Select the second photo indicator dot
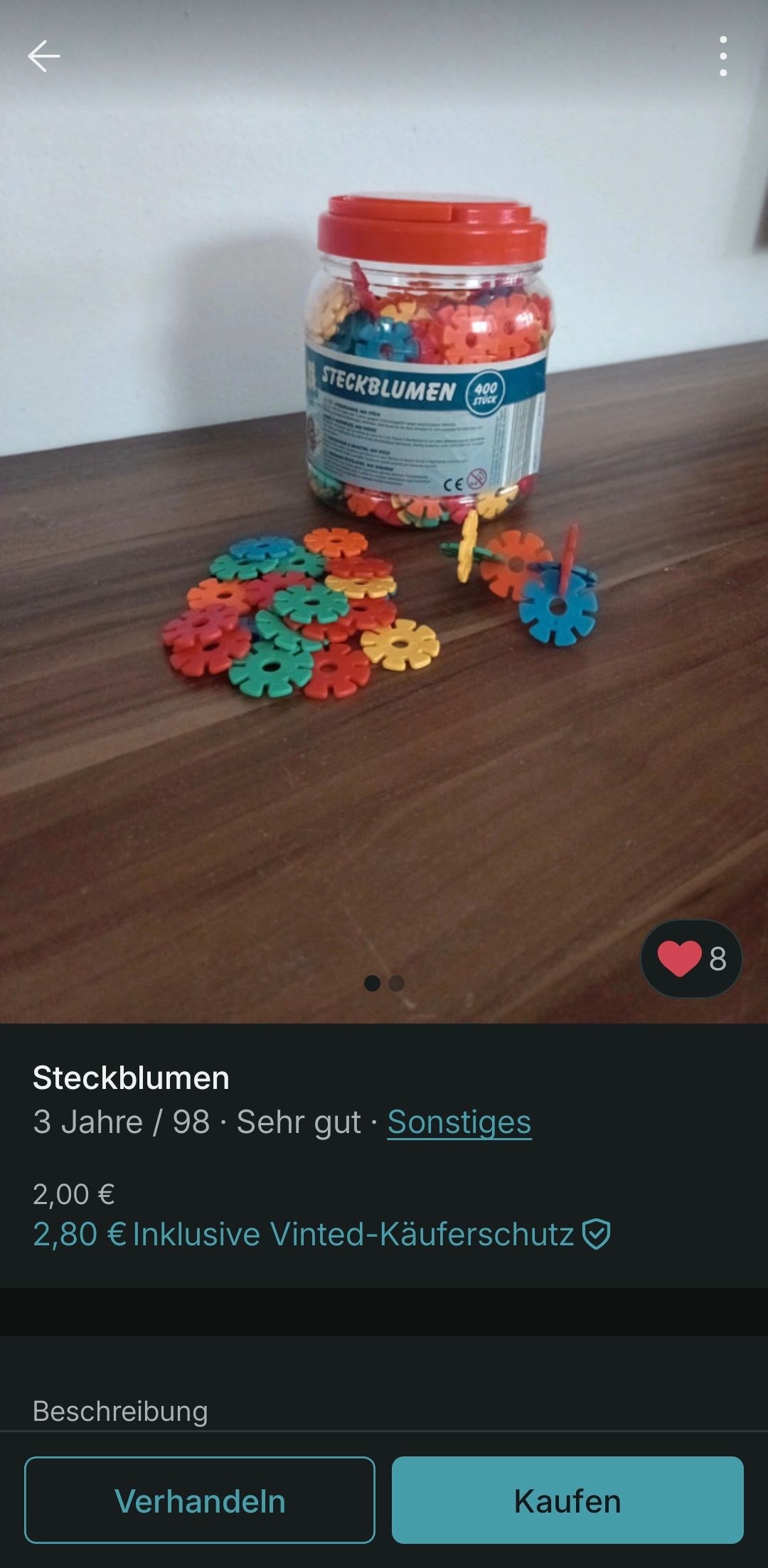This screenshot has width=768, height=1568. click(x=397, y=983)
